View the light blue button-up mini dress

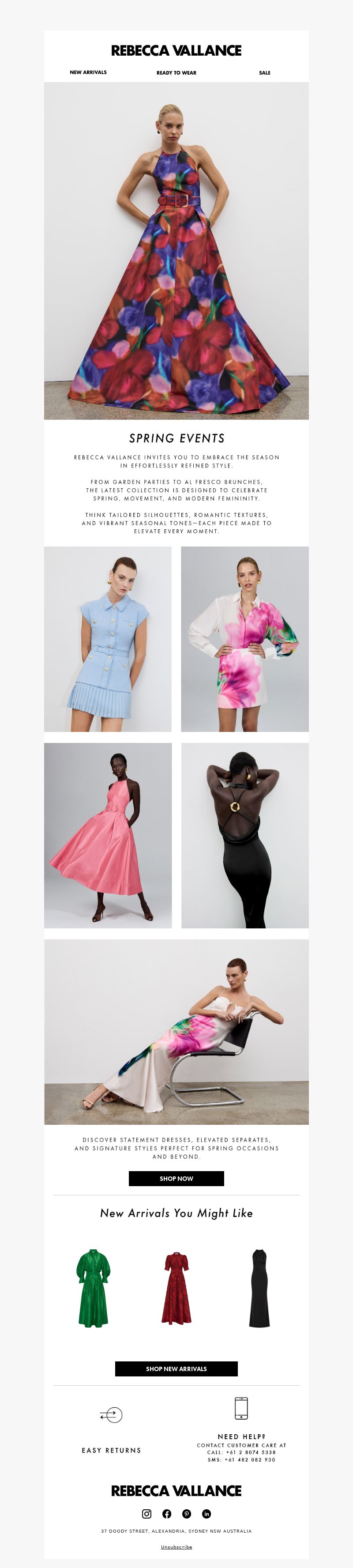(108, 639)
